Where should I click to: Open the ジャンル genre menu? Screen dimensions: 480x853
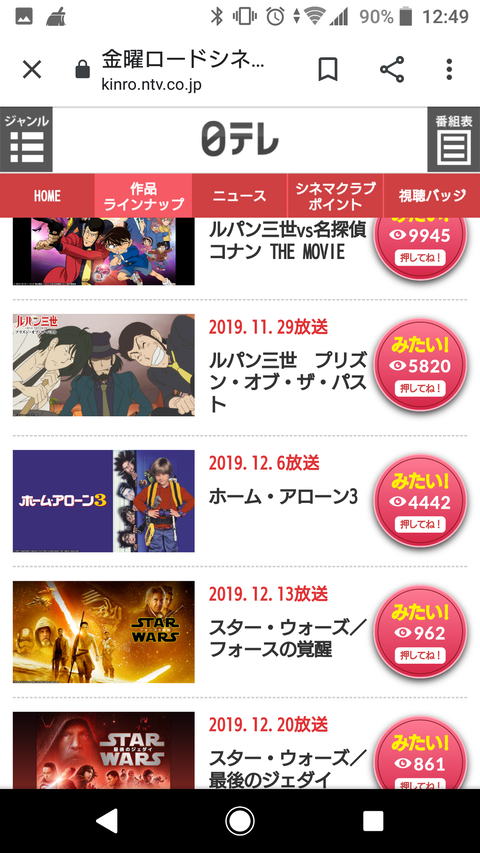click(26, 139)
